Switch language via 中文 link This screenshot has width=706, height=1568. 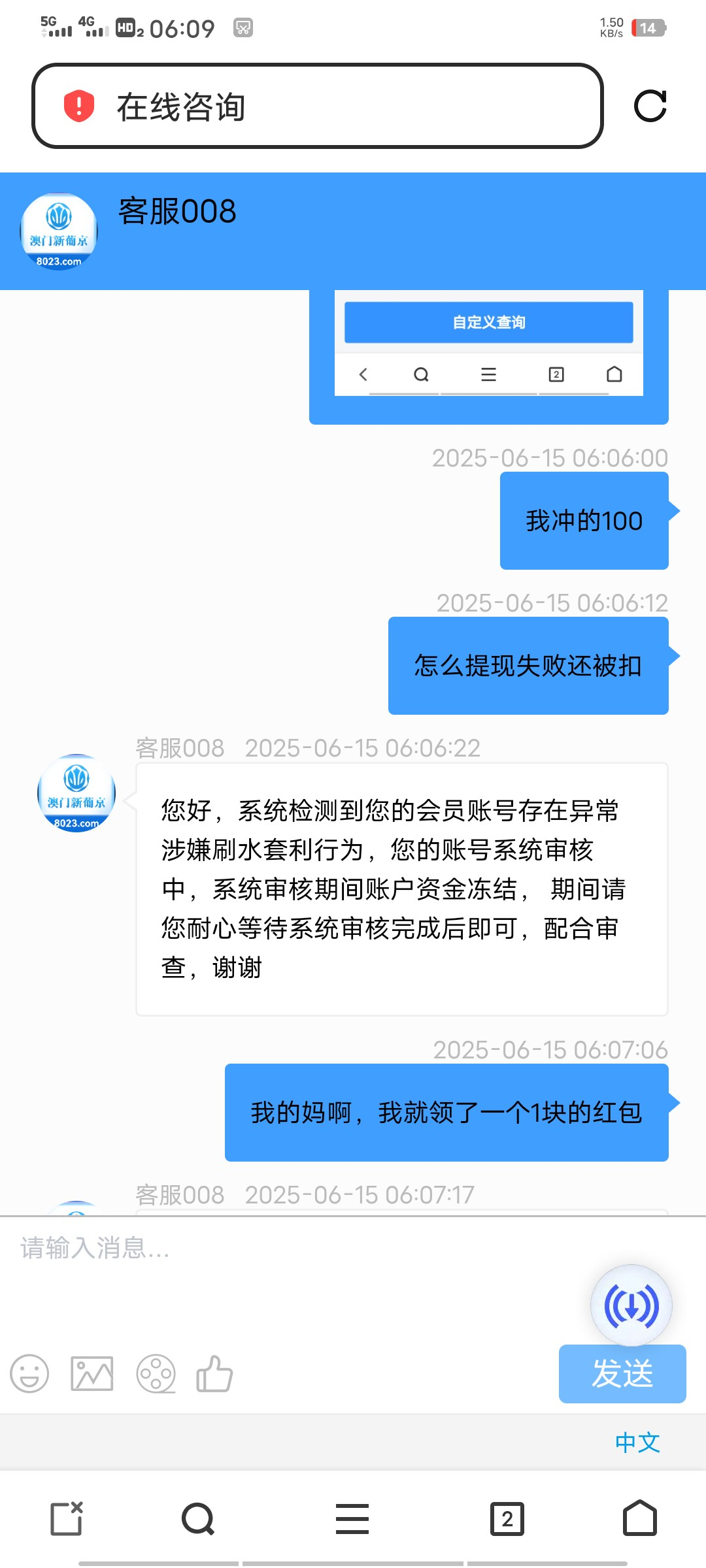click(637, 1443)
